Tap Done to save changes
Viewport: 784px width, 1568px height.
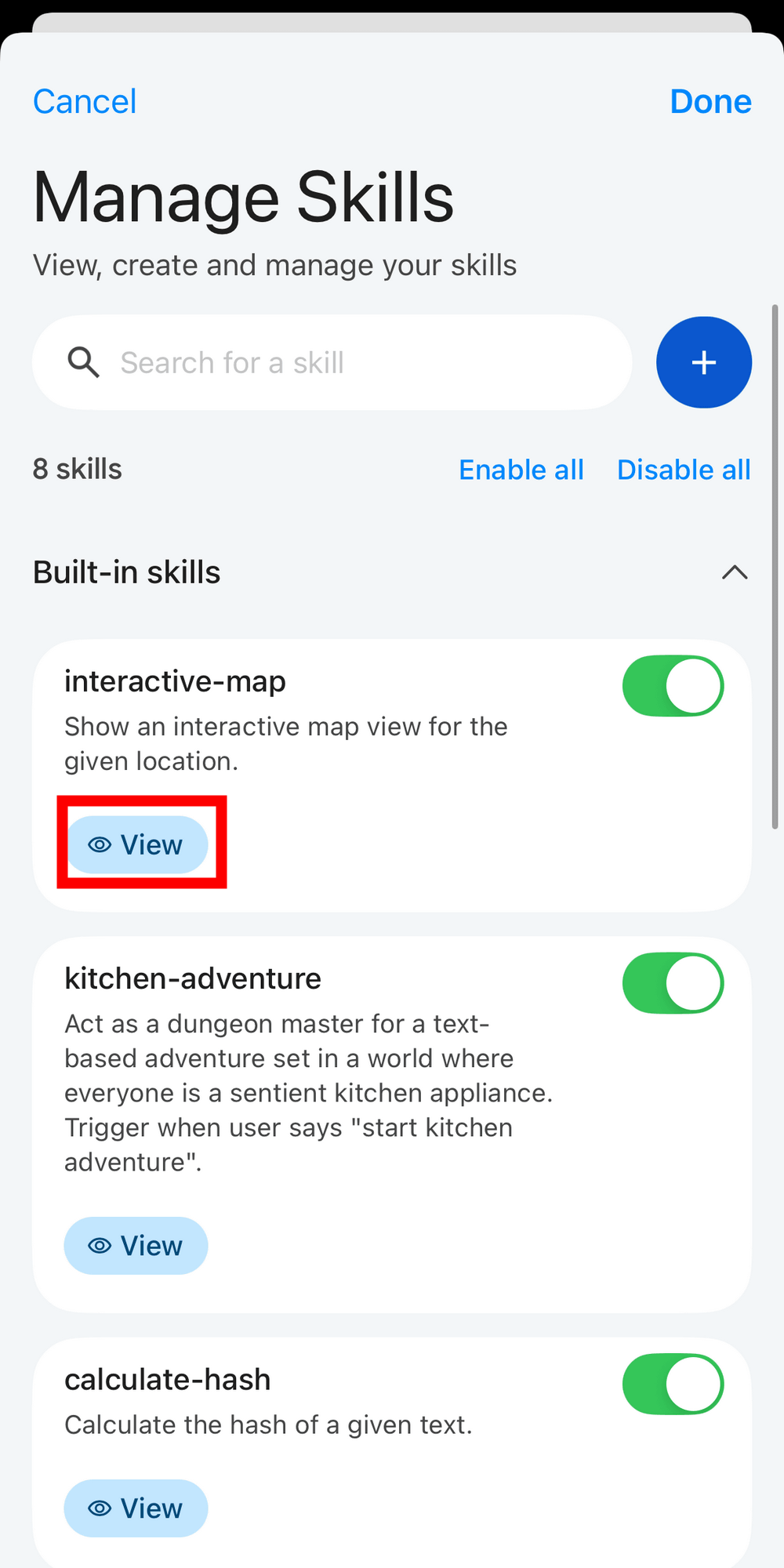click(710, 102)
